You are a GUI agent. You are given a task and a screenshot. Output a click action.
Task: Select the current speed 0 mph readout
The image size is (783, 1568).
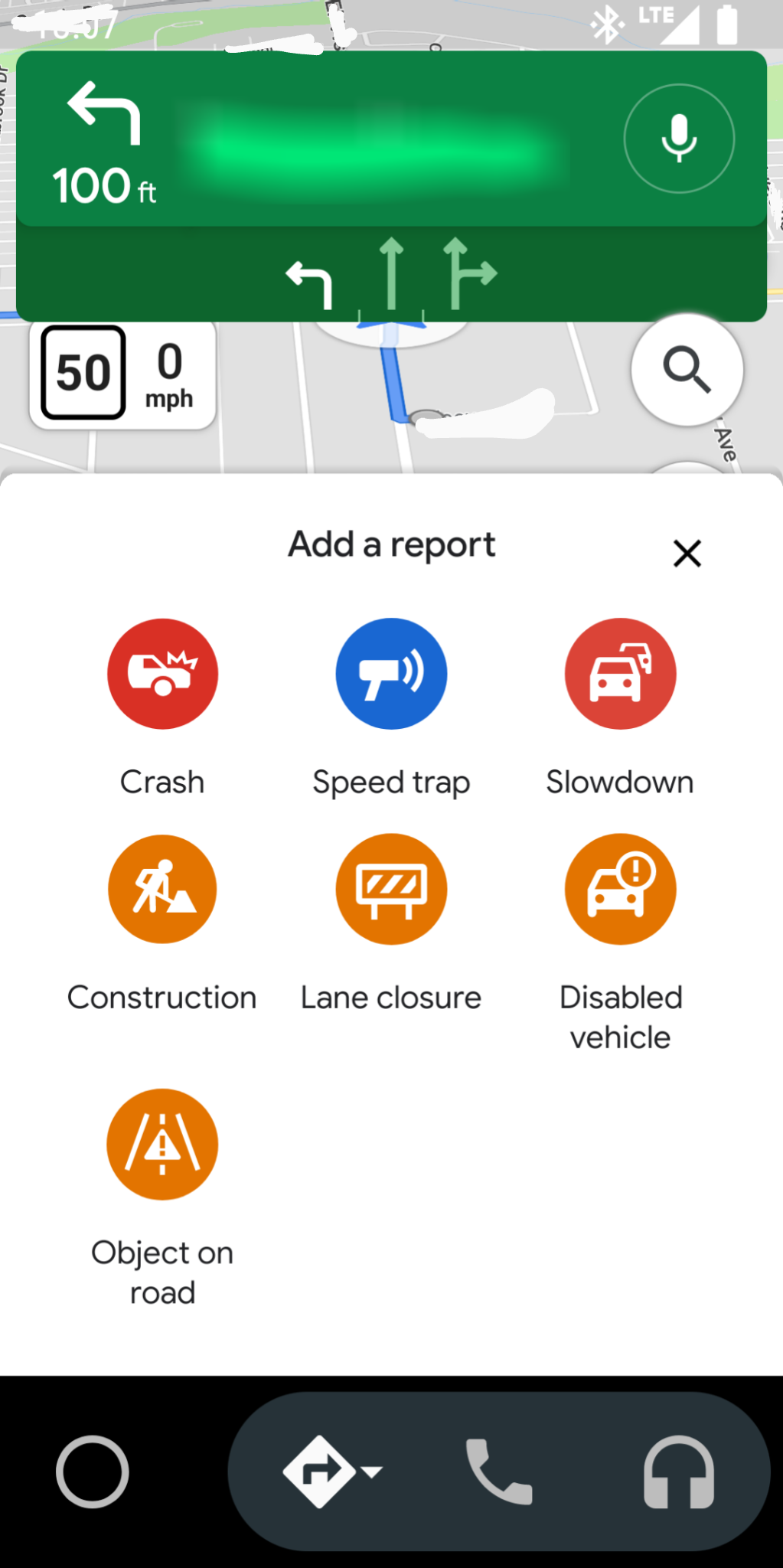169,373
